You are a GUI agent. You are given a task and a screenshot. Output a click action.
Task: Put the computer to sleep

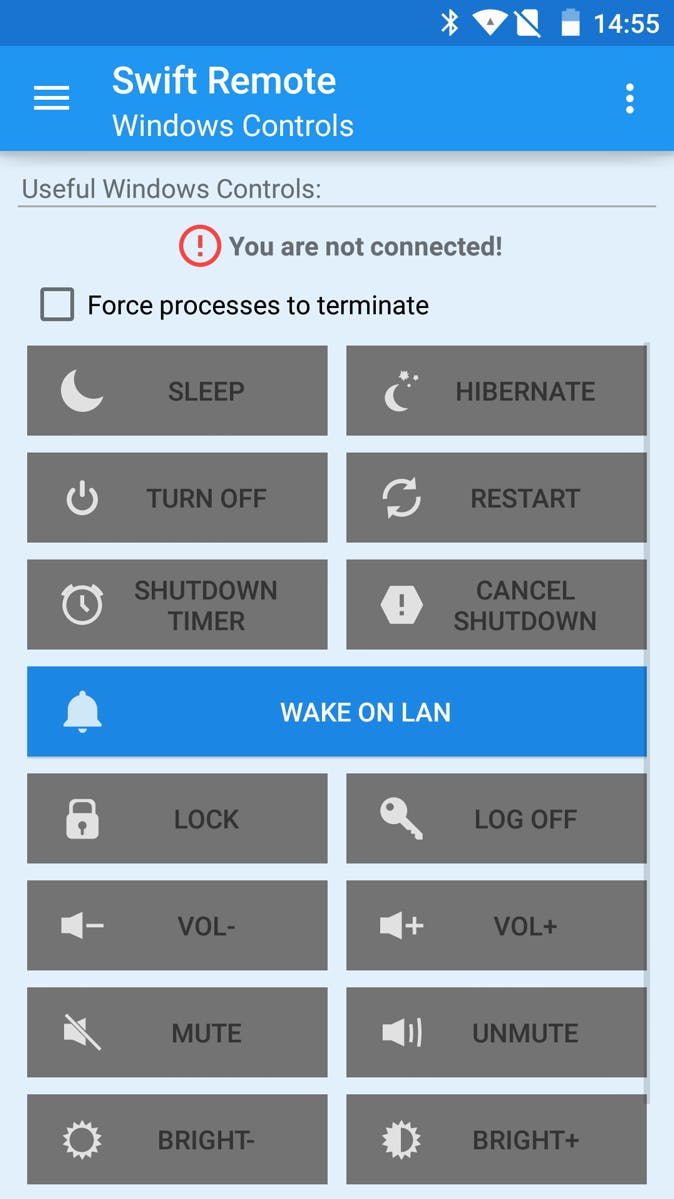(x=177, y=391)
